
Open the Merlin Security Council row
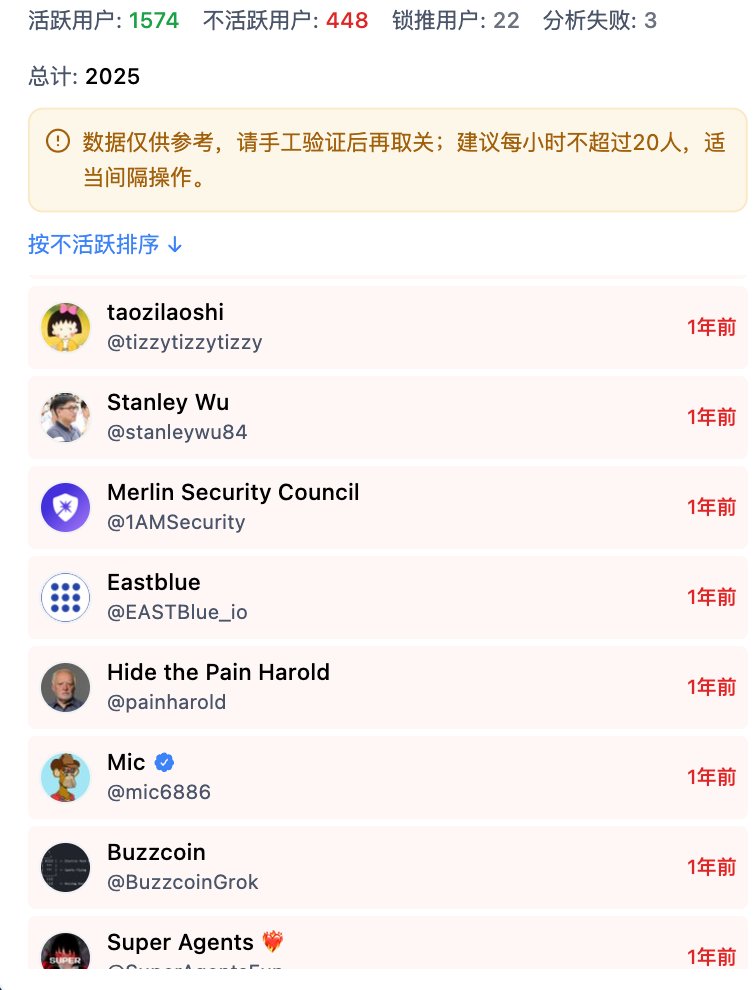click(387, 507)
